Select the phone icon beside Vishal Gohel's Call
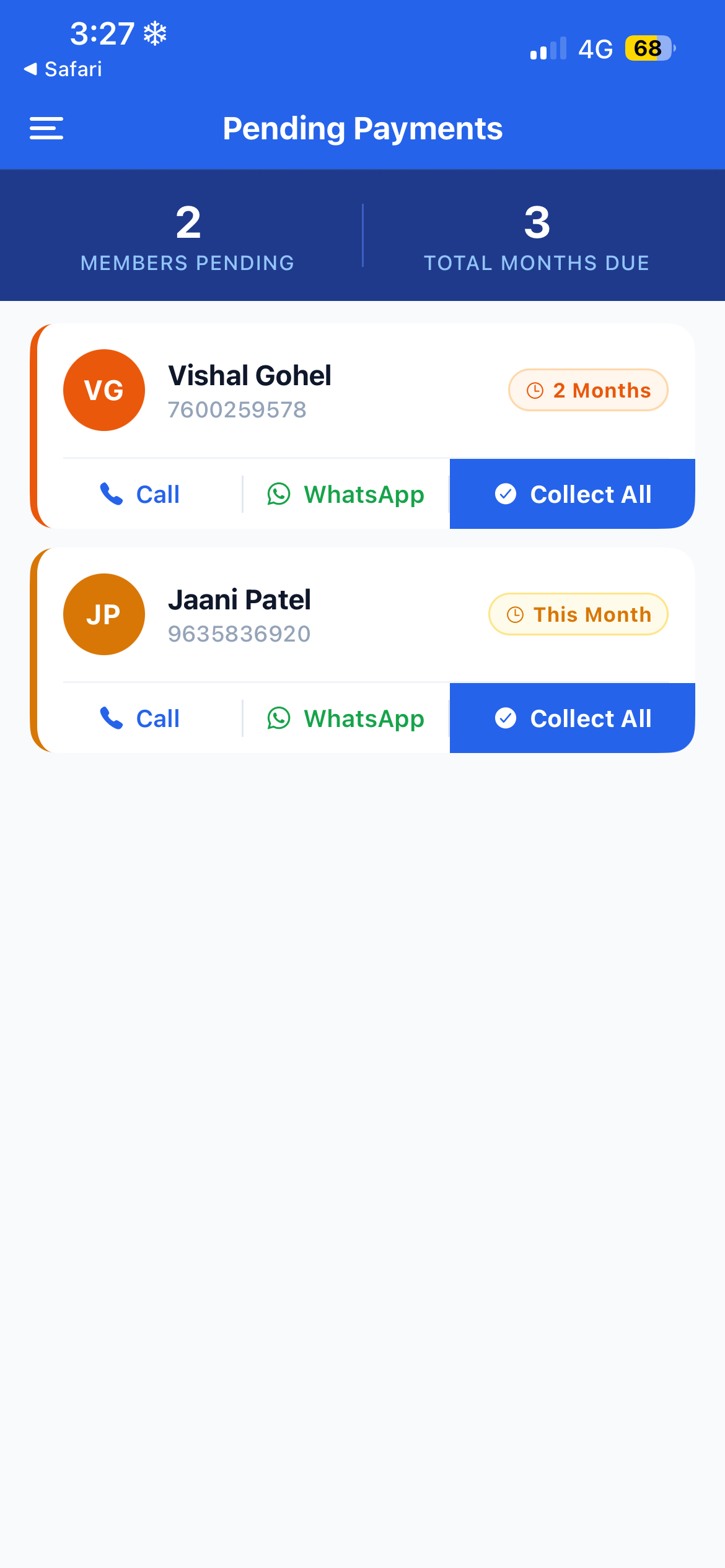This screenshot has height=1568, width=725. pyautogui.click(x=112, y=494)
